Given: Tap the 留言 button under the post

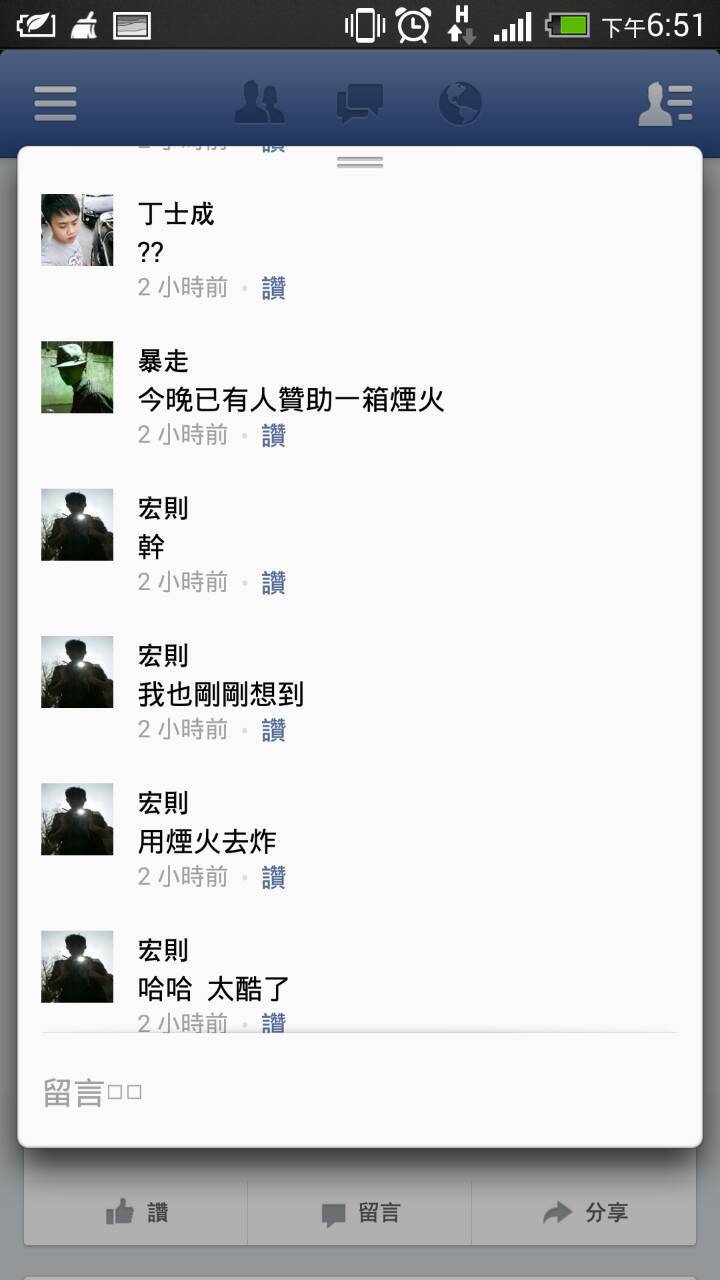Looking at the screenshot, I should (x=360, y=1213).
